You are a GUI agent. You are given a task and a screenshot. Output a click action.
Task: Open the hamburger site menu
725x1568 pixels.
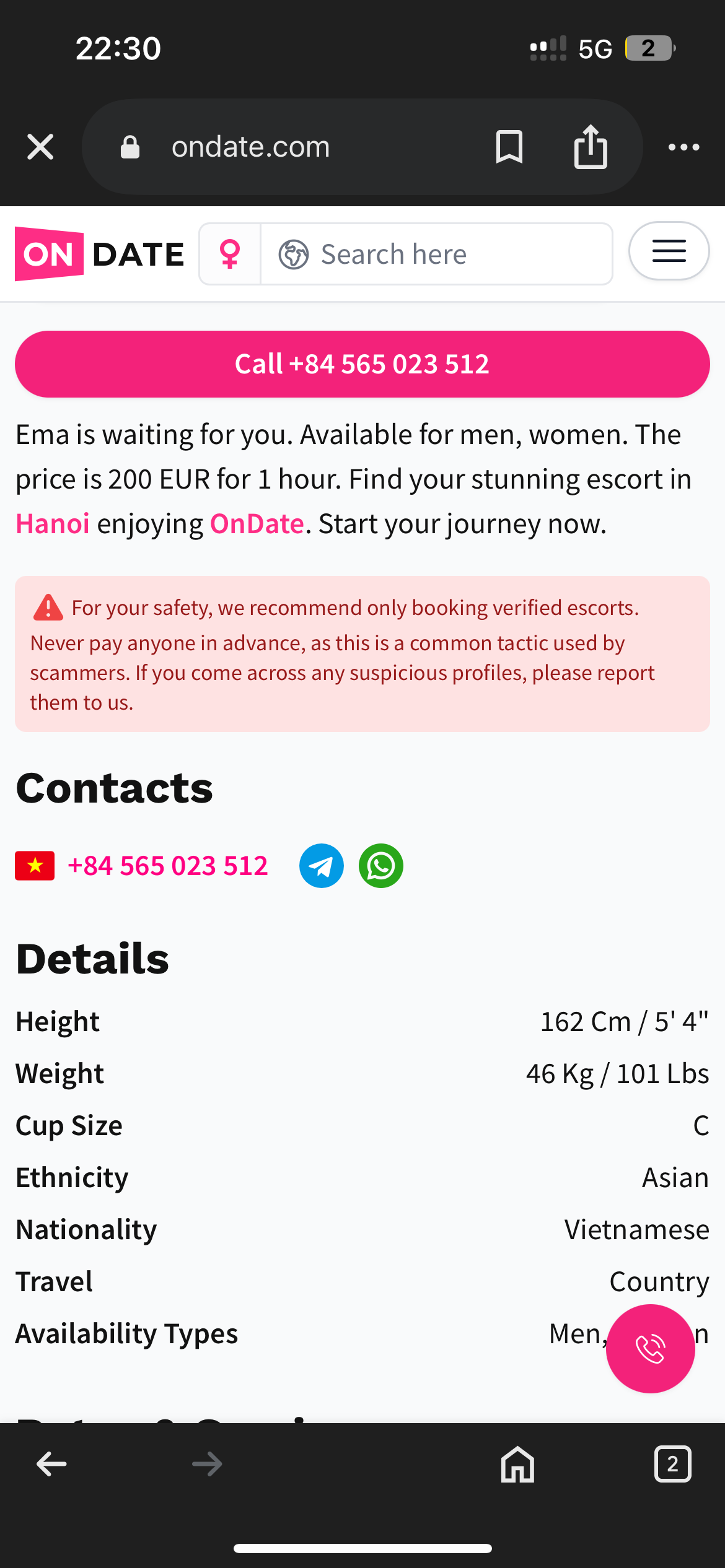click(x=669, y=251)
